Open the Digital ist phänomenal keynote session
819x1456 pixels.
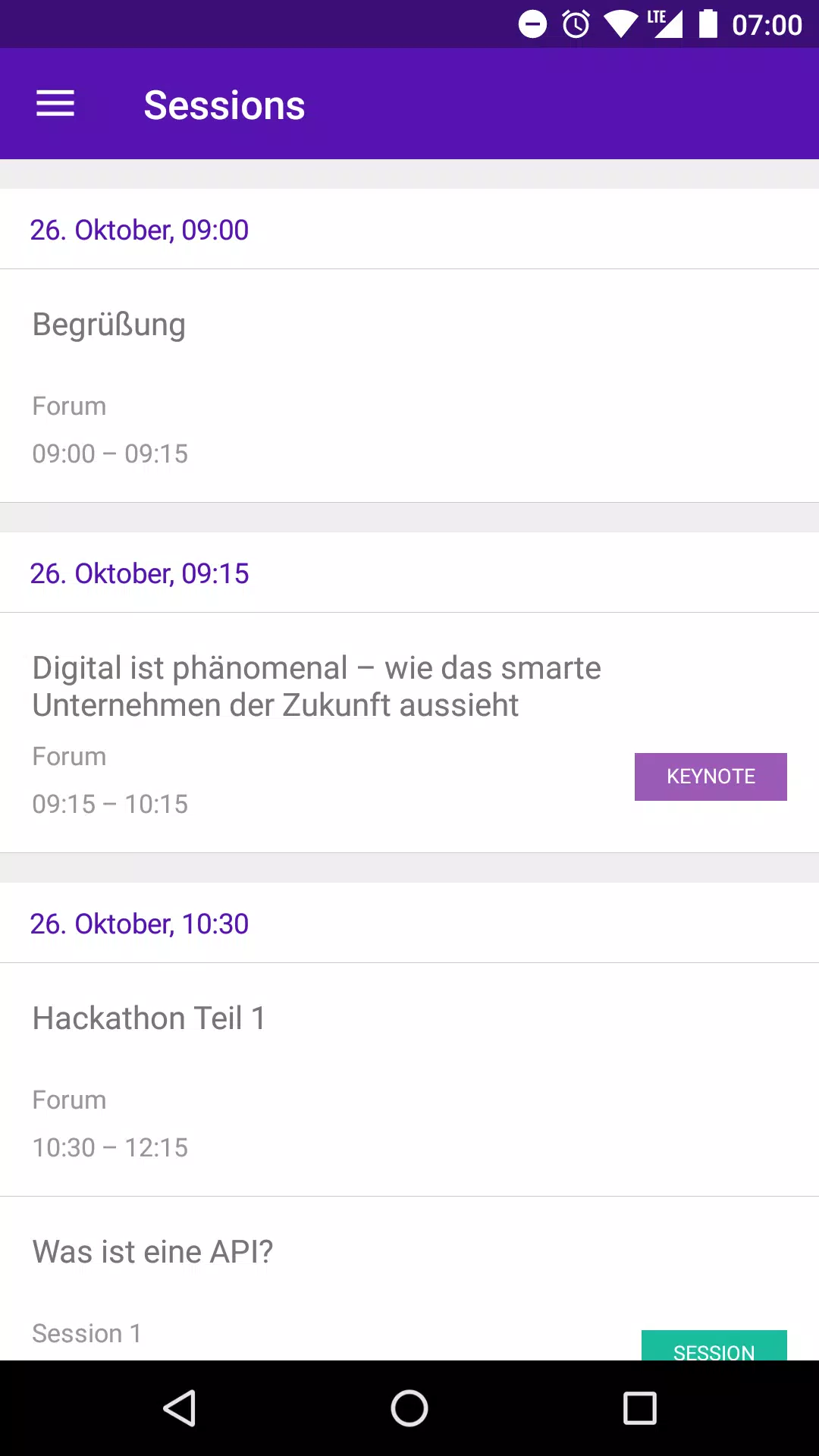409,733
